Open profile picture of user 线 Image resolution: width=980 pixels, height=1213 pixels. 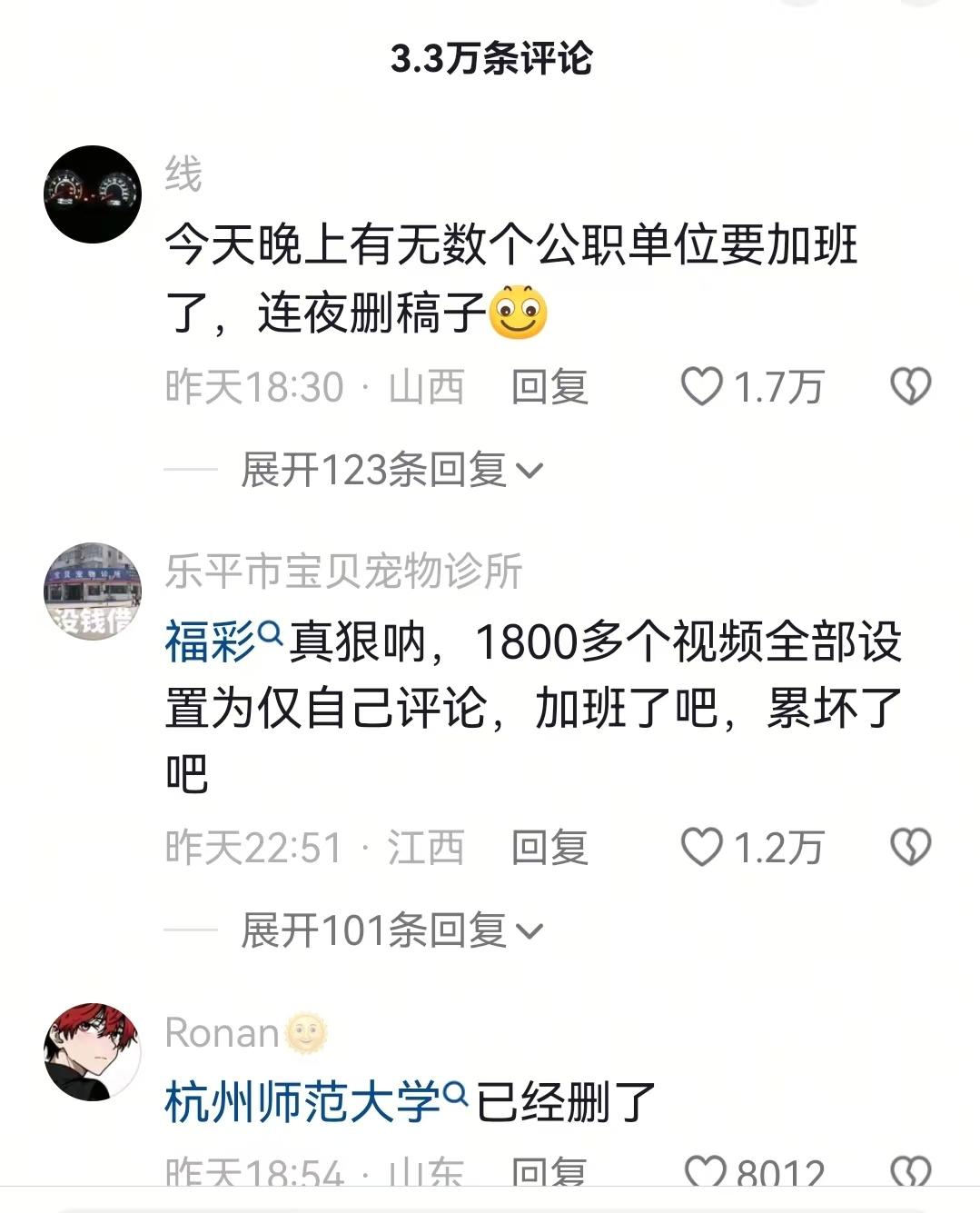pyautogui.click(x=93, y=194)
